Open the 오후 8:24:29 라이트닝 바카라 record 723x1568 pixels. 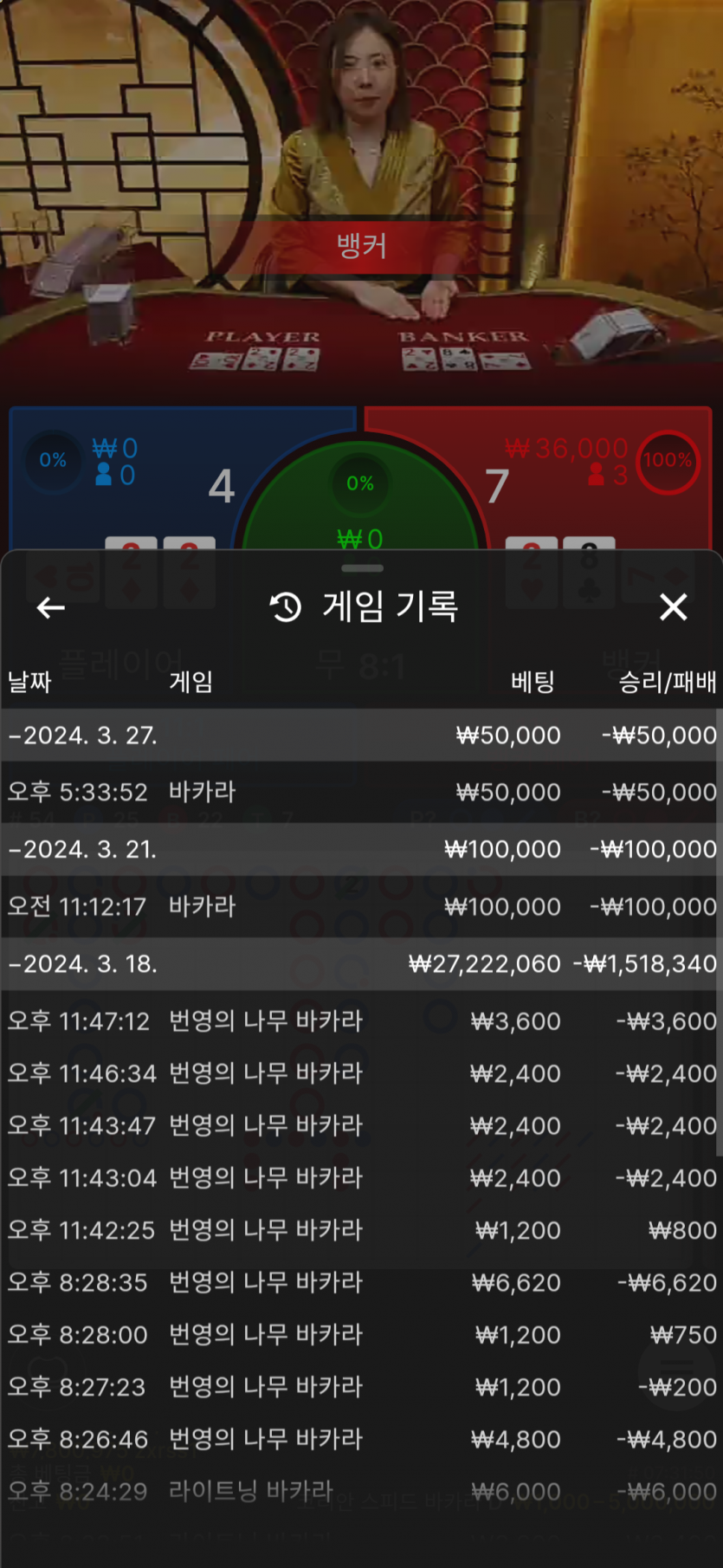tap(361, 1492)
